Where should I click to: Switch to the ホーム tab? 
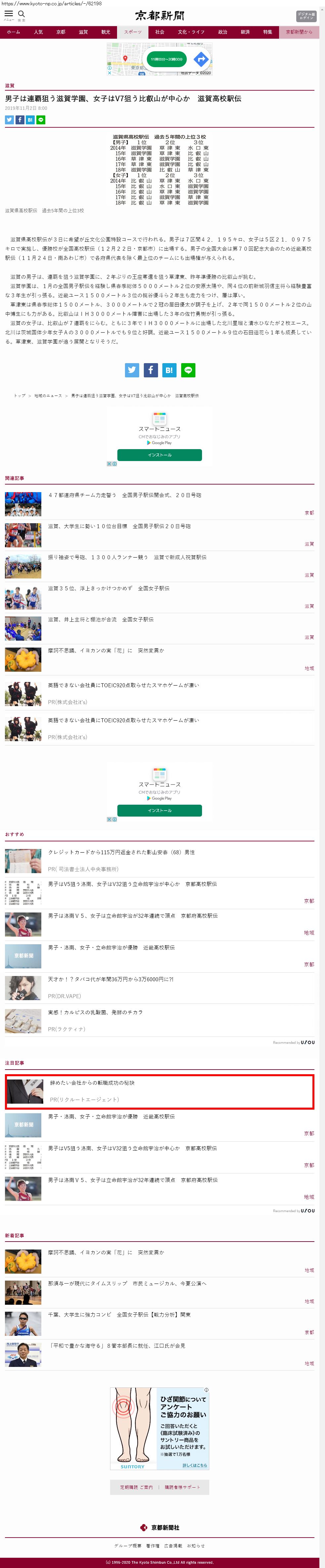[x=13, y=32]
